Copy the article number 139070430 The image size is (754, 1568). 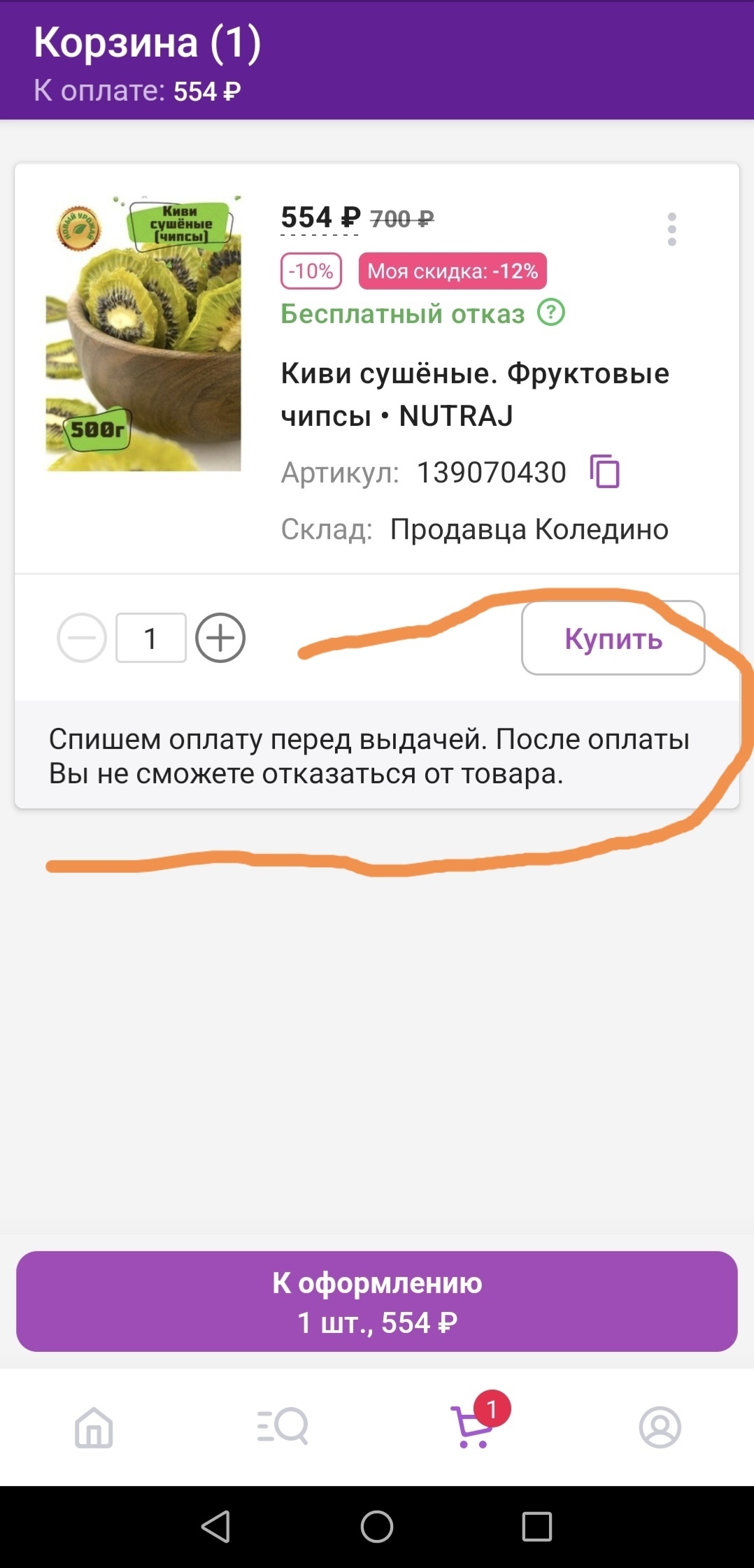click(x=605, y=471)
